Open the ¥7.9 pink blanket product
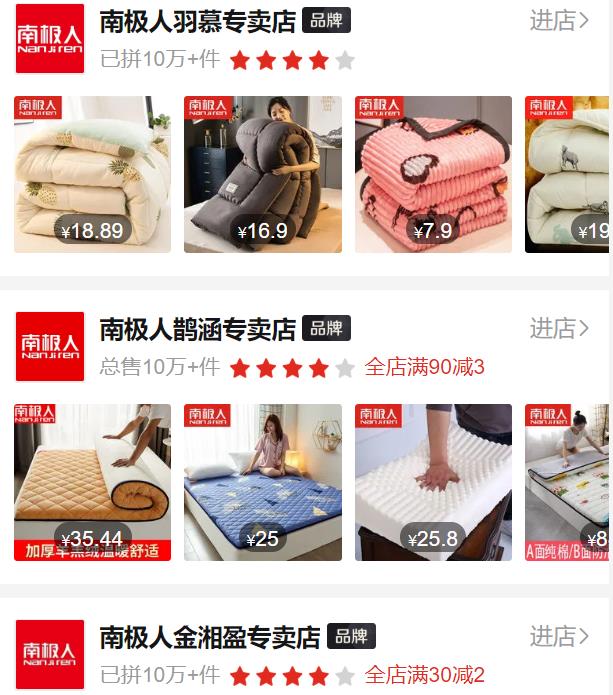Screen dimensions: 613x695 (433, 174)
